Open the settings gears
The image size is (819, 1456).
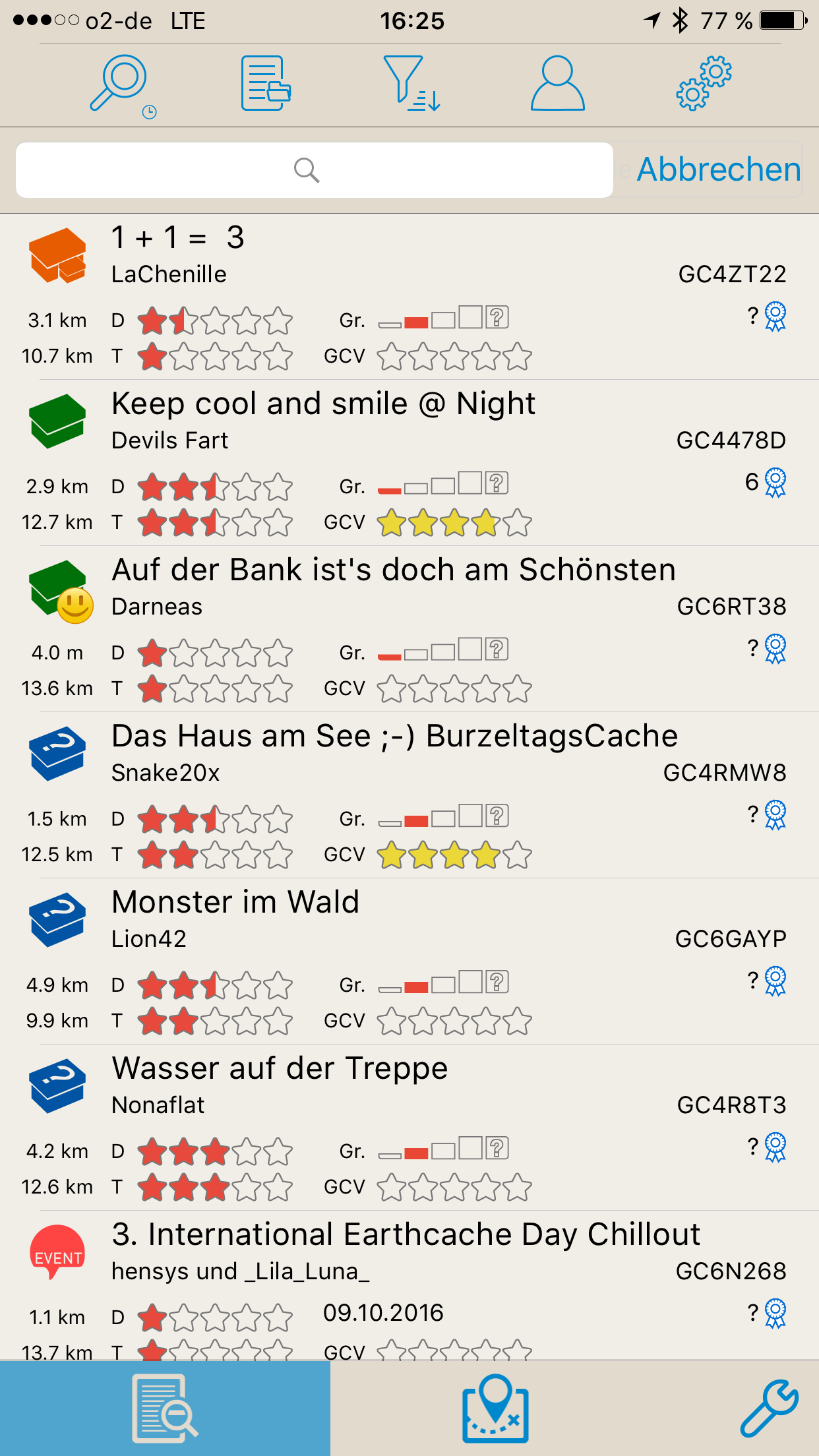click(704, 84)
